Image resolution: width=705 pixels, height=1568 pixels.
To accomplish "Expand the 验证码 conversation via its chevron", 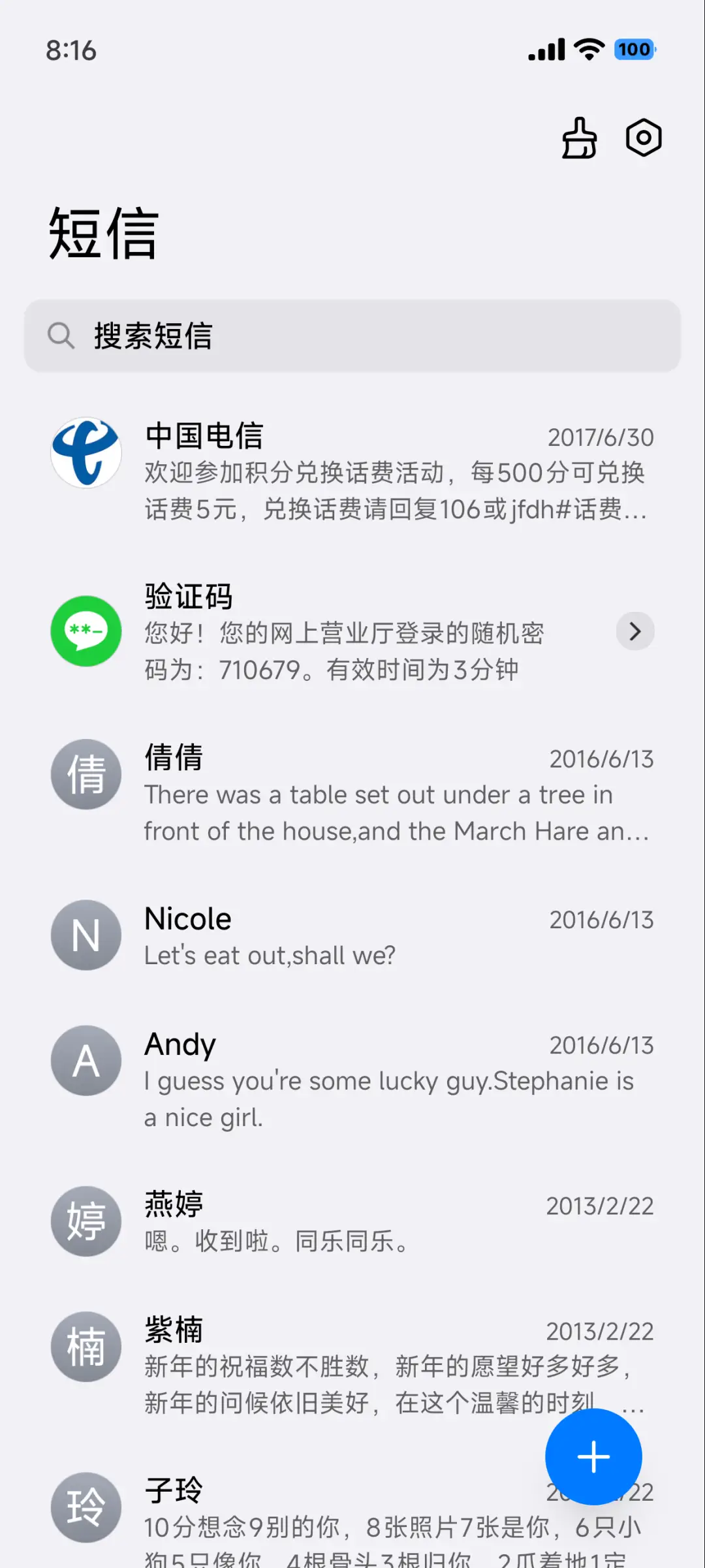I will [x=634, y=631].
